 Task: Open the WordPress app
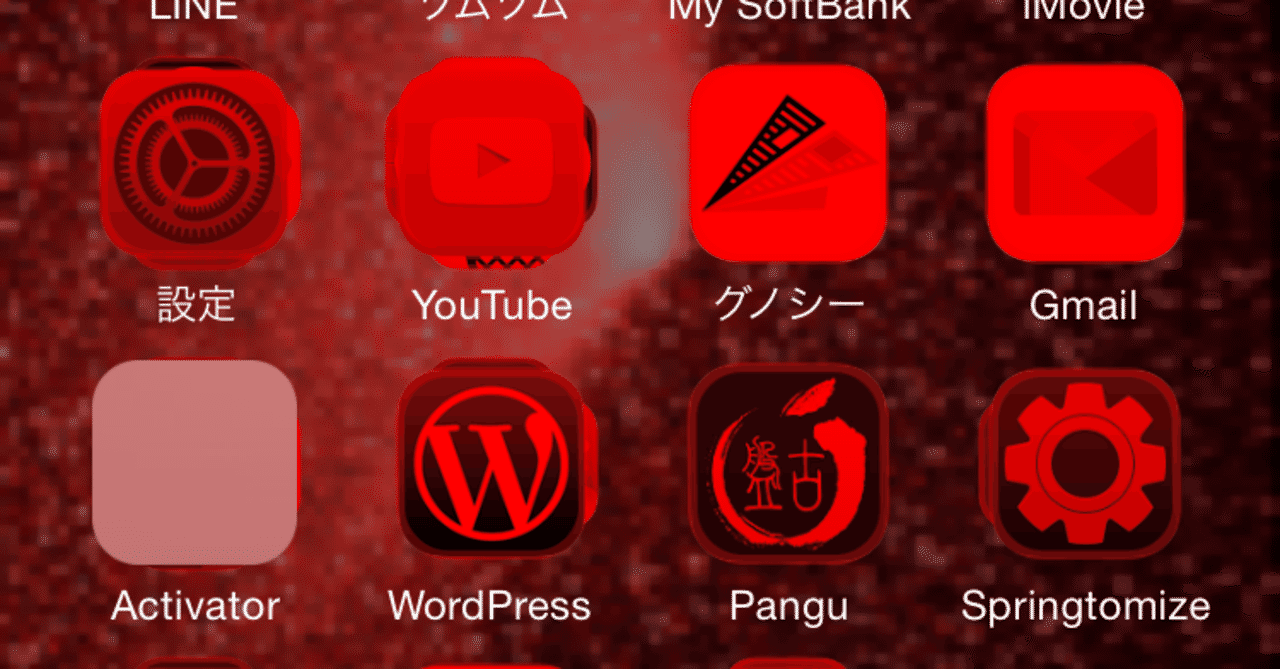click(x=490, y=462)
